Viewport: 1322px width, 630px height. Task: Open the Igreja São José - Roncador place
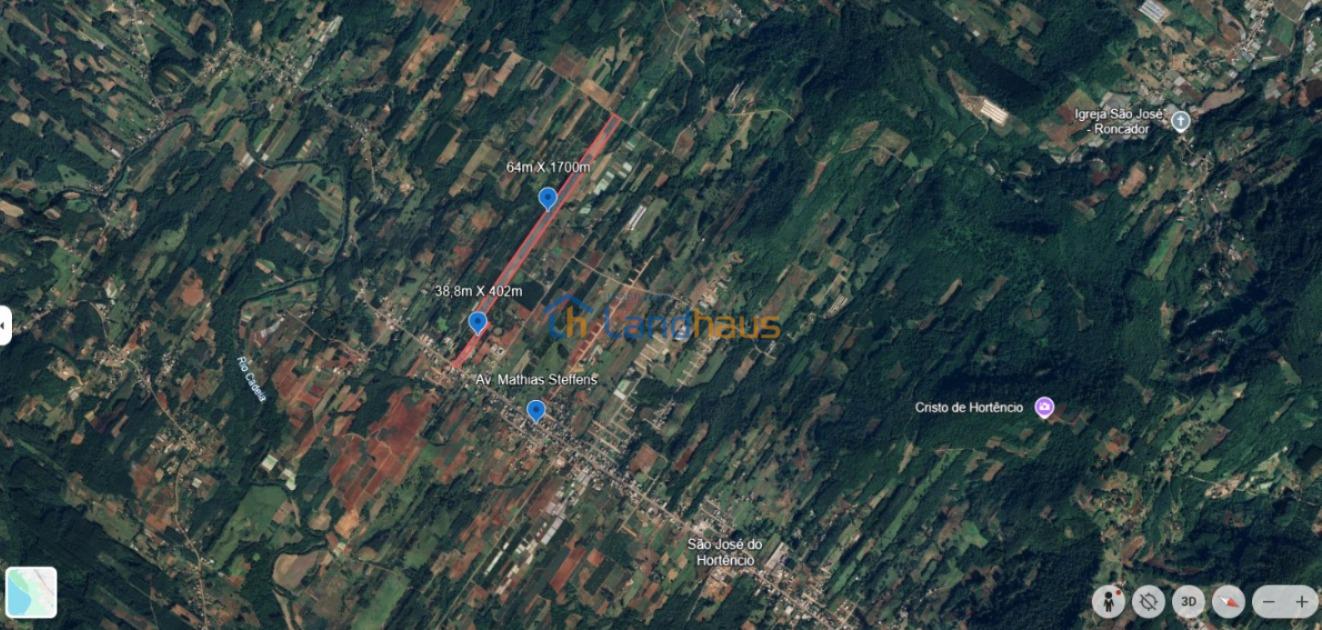[1181, 121]
